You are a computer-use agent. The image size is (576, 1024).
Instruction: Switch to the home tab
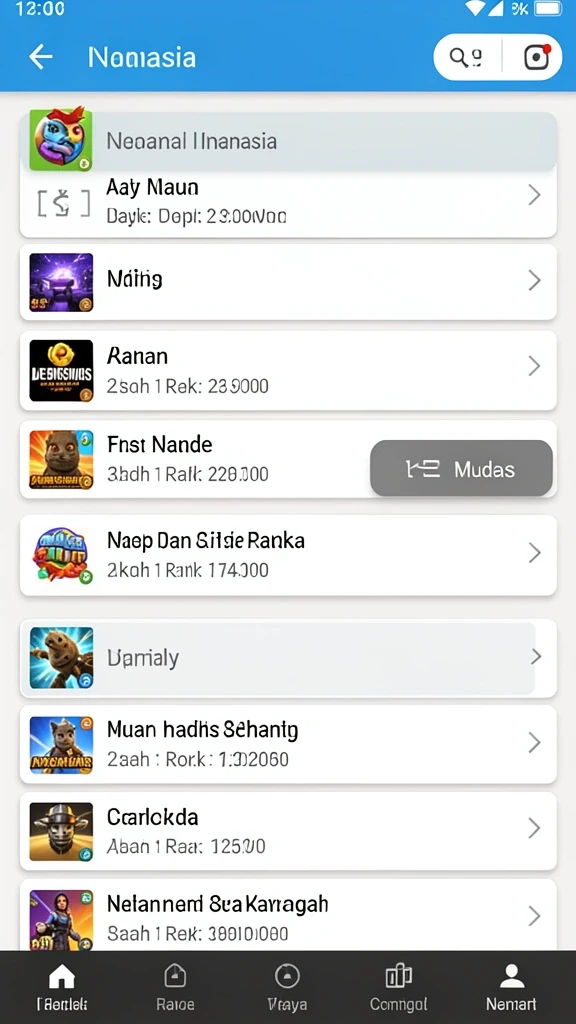tap(62, 987)
